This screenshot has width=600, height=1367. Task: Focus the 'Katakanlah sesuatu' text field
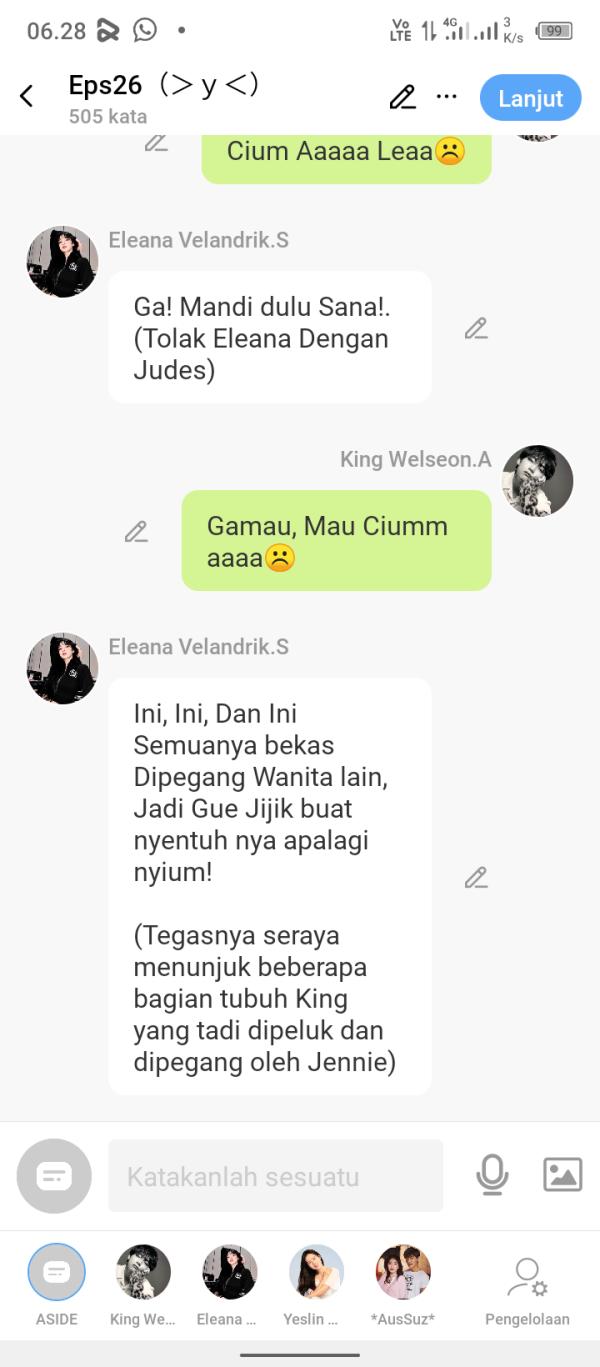pos(275,1176)
